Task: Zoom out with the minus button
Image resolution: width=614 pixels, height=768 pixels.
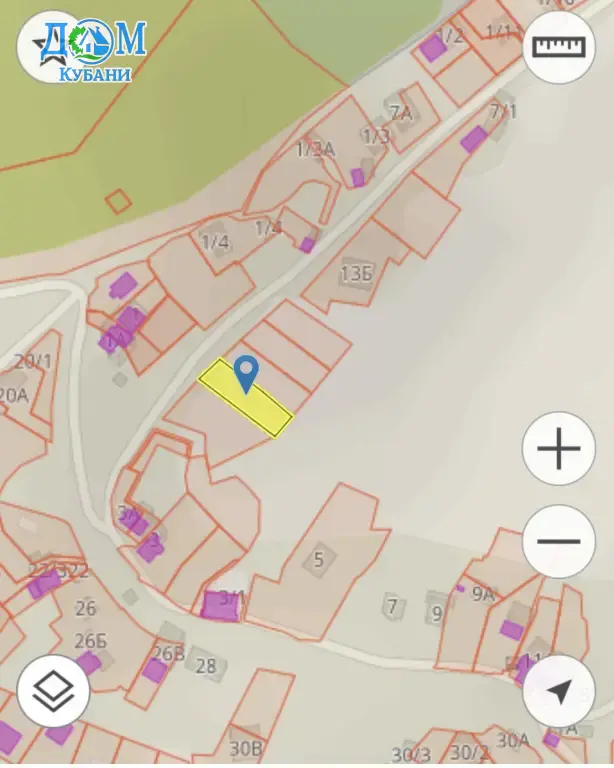Action: (559, 542)
